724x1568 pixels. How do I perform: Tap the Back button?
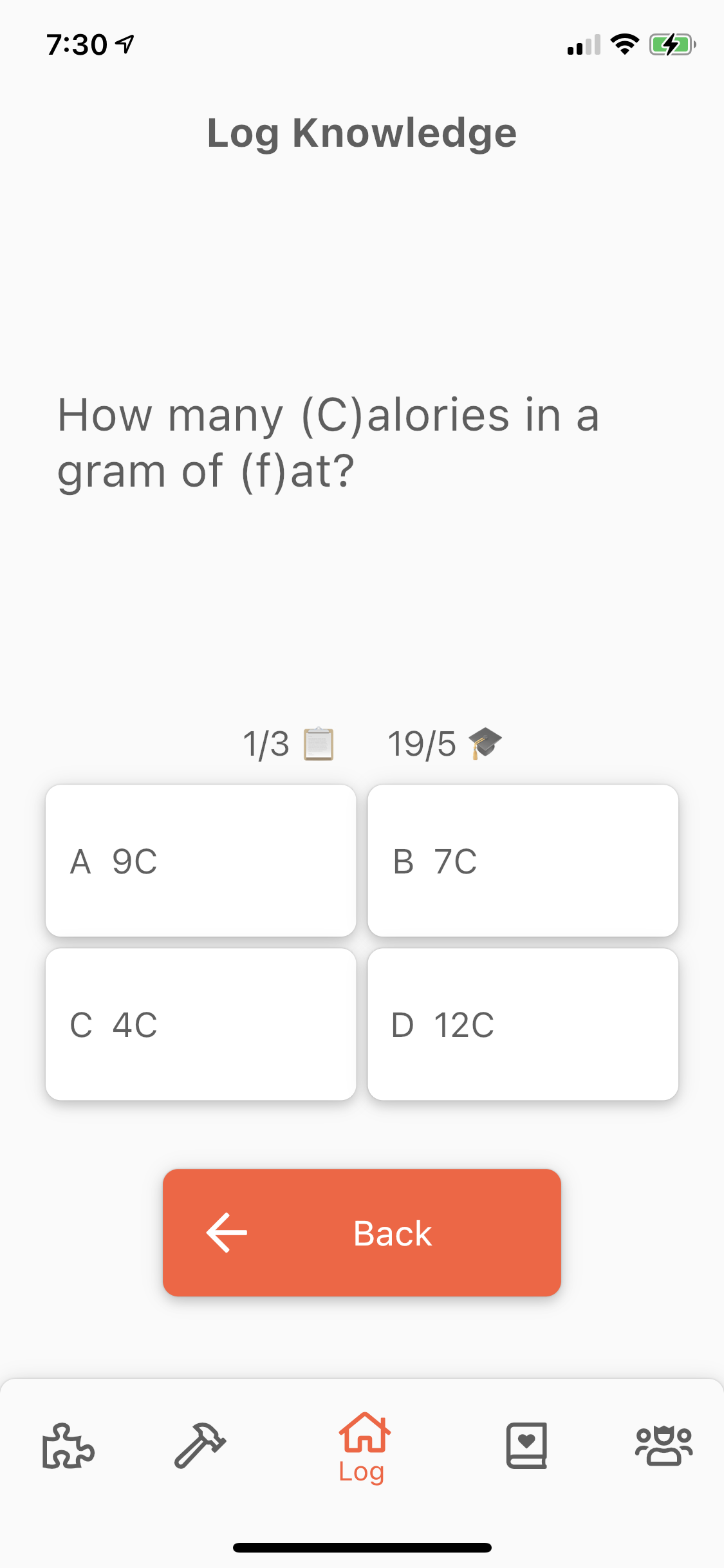(x=362, y=1233)
